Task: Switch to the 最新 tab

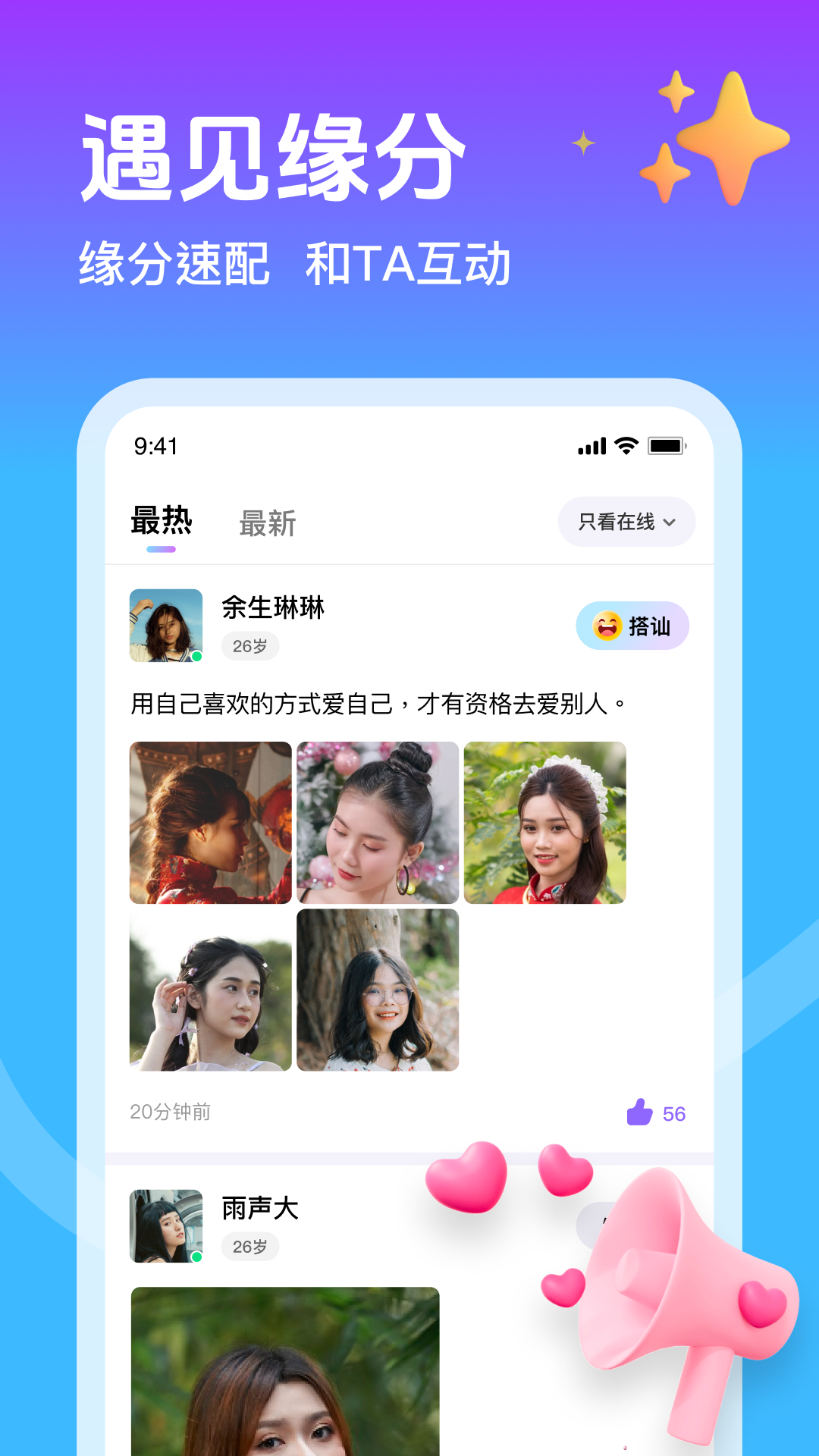Action: [268, 524]
